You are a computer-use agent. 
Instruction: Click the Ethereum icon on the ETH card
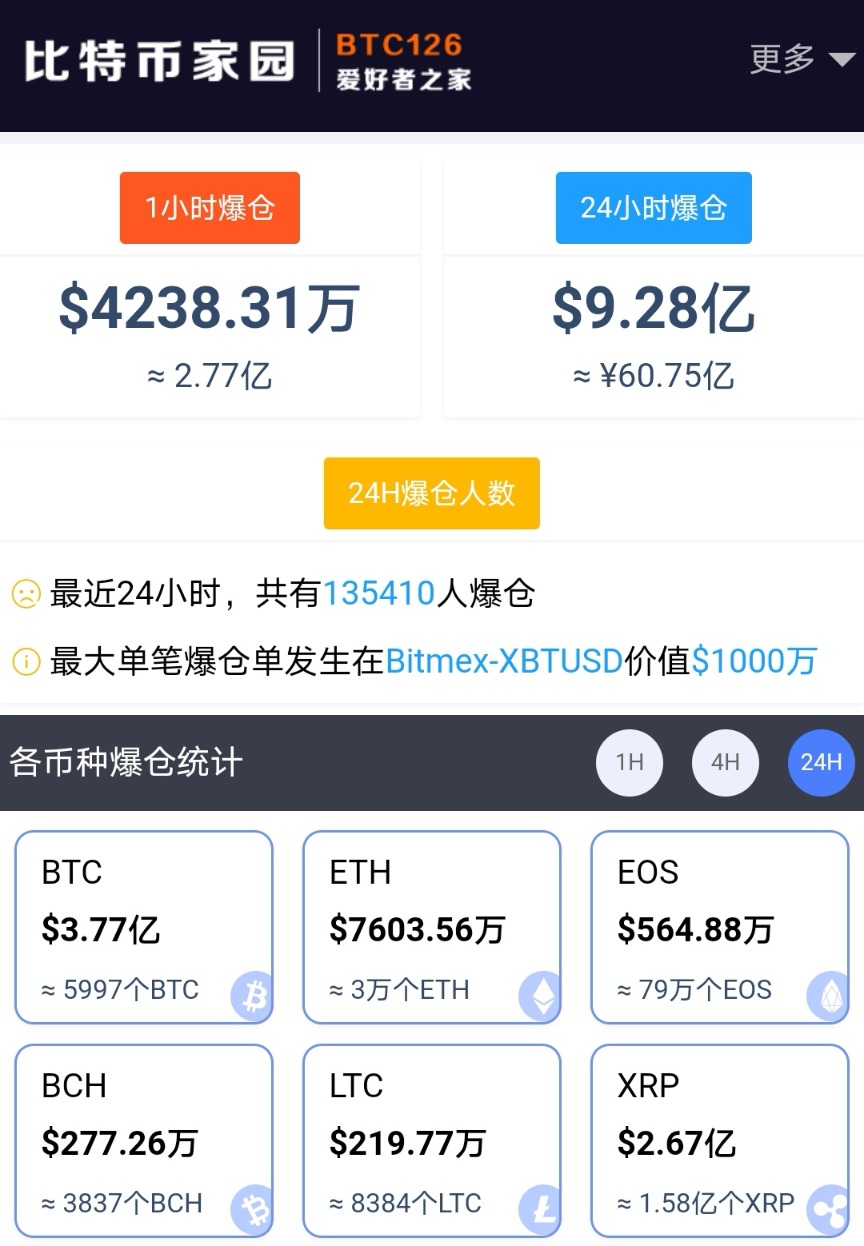[x=540, y=996]
